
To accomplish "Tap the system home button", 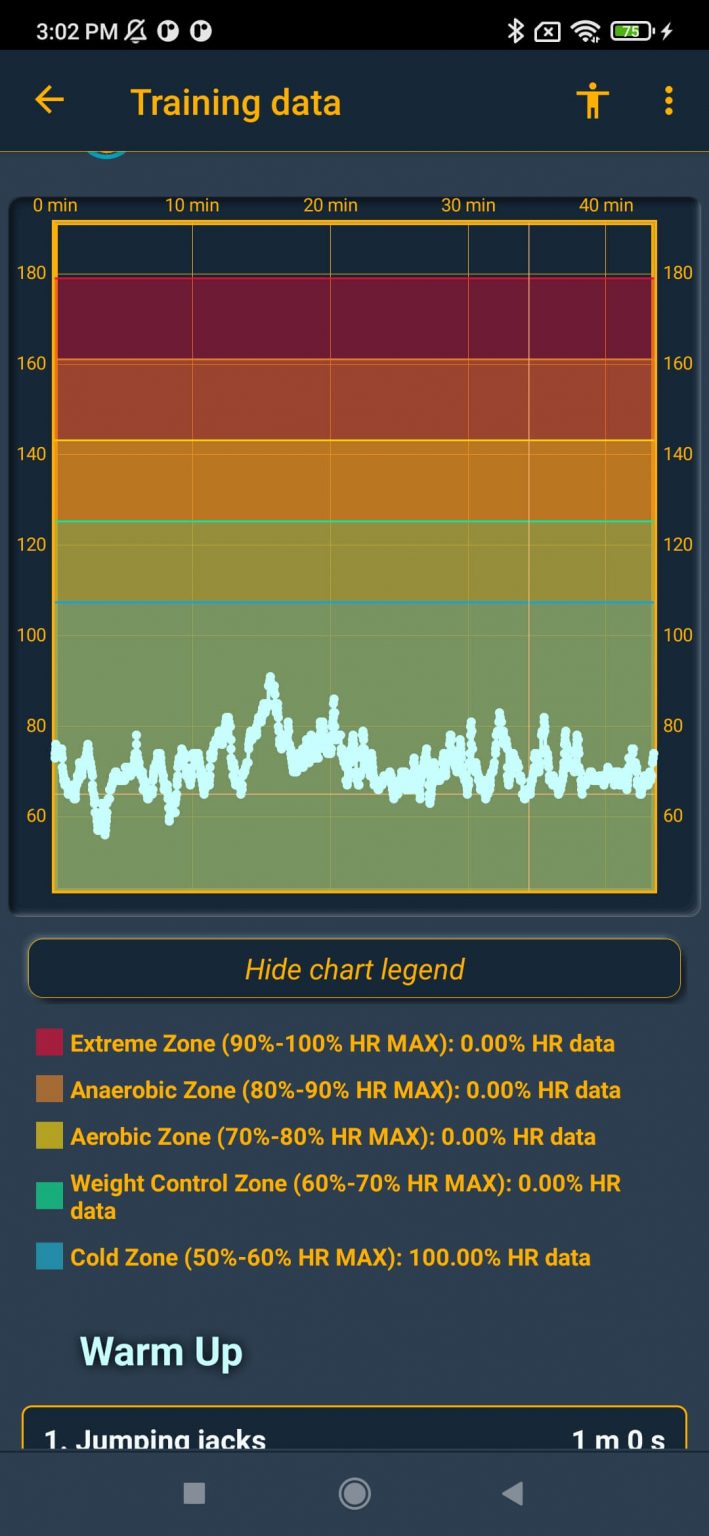I will click(x=354, y=1493).
